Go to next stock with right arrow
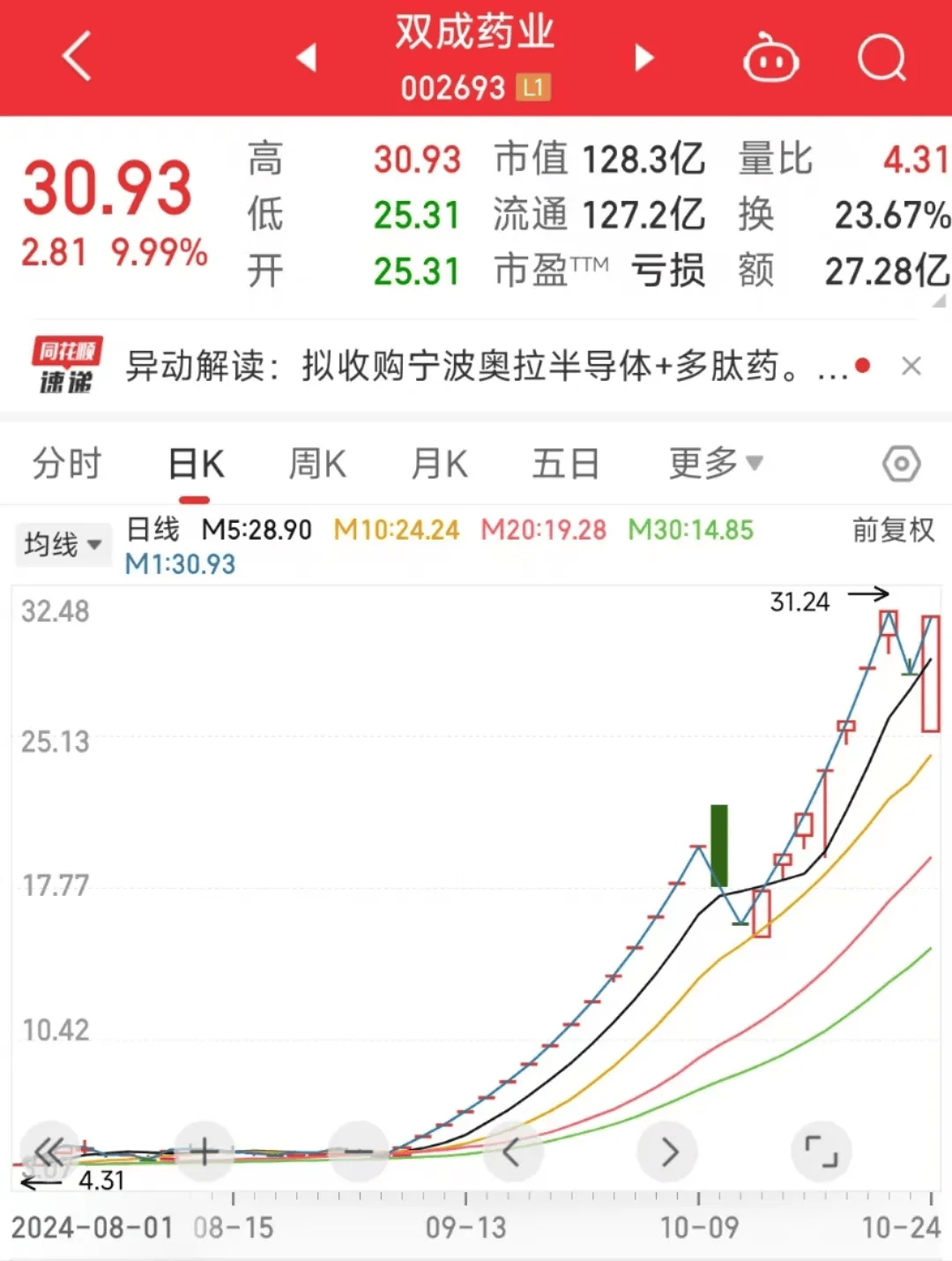Image resolution: width=952 pixels, height=1261 pixels. 644,57
